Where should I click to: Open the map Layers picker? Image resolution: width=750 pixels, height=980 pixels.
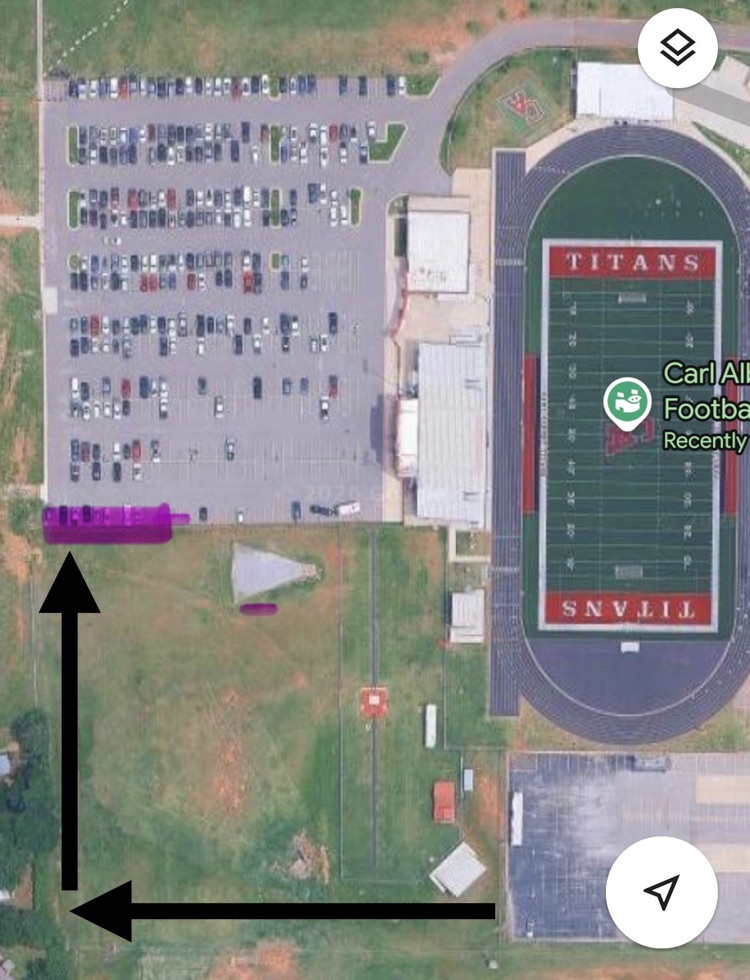point(678,46)
